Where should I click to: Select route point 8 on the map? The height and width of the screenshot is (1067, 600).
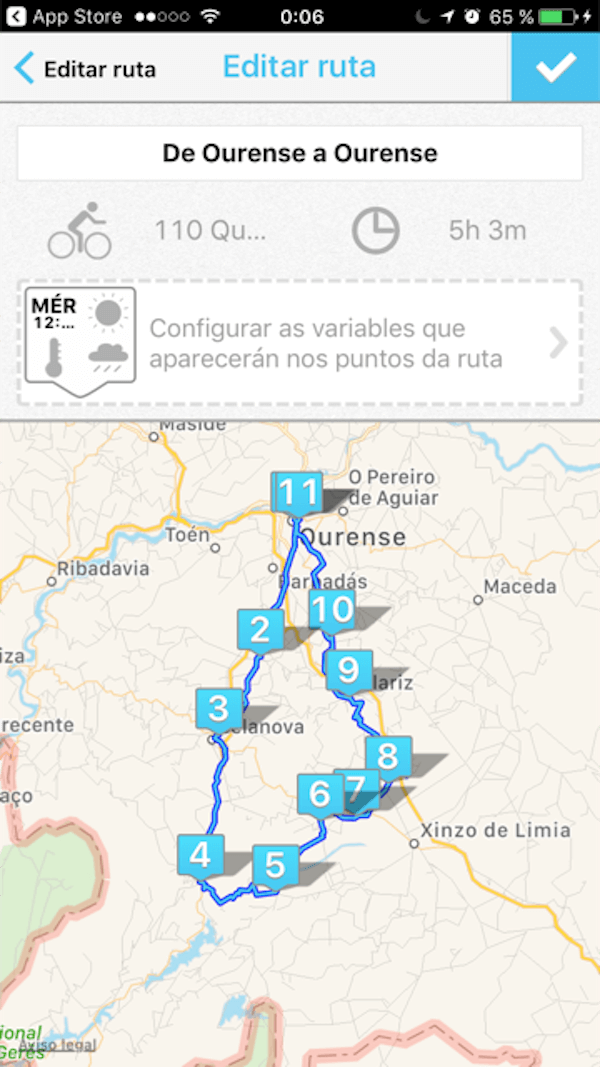388,756
